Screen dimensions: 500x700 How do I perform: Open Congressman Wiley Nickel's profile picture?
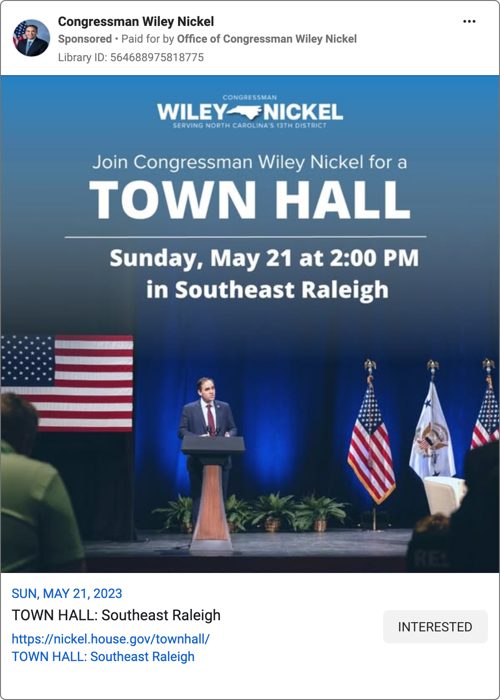[31, 38]
